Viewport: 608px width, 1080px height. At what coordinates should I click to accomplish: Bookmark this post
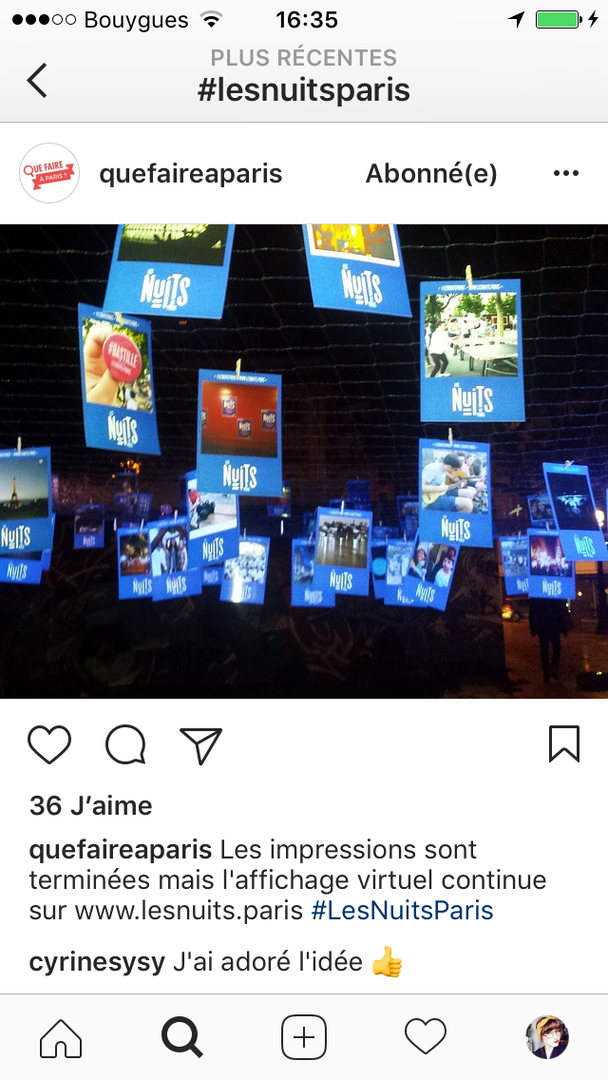564,744
